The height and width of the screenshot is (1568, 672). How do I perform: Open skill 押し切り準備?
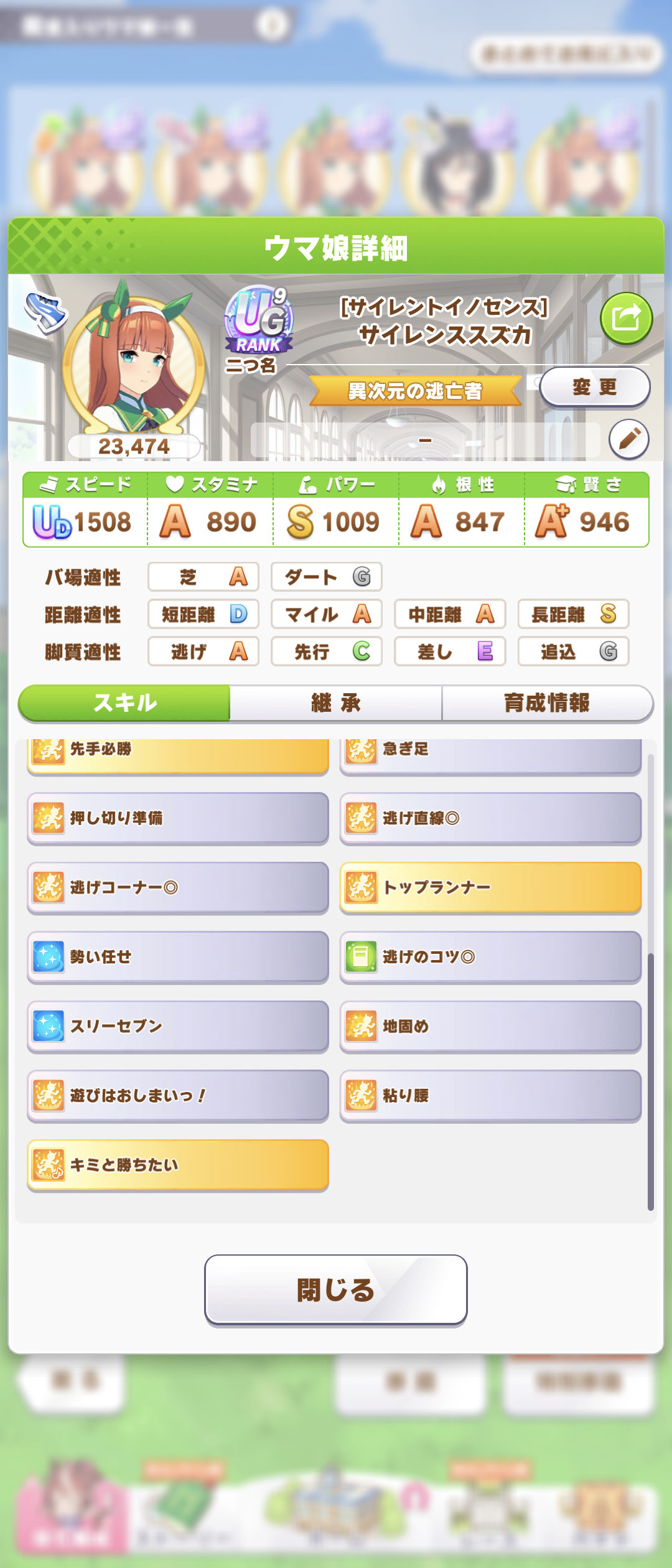(x=178, y=818)
